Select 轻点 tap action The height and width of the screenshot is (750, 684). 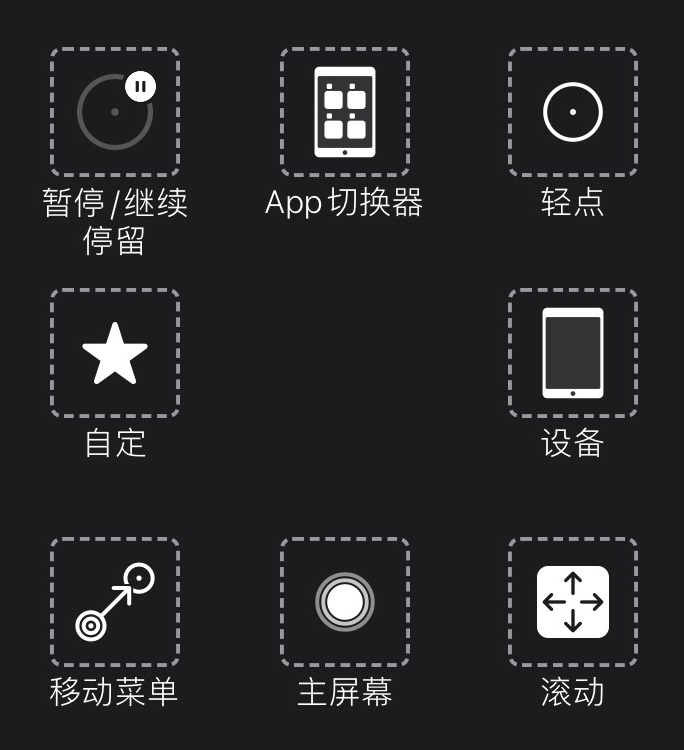tap(573, 112)
